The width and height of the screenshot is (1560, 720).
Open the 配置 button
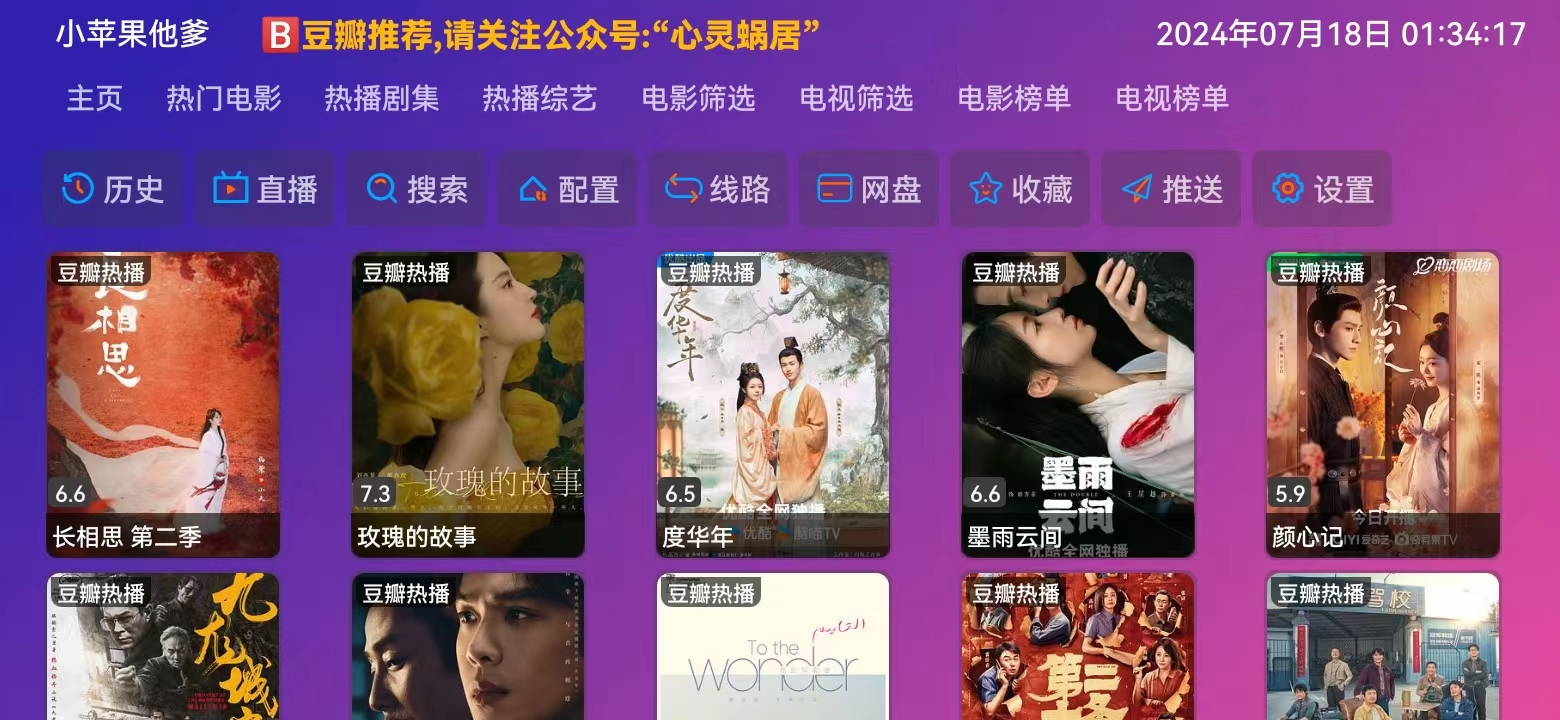[x=567, y=189]
